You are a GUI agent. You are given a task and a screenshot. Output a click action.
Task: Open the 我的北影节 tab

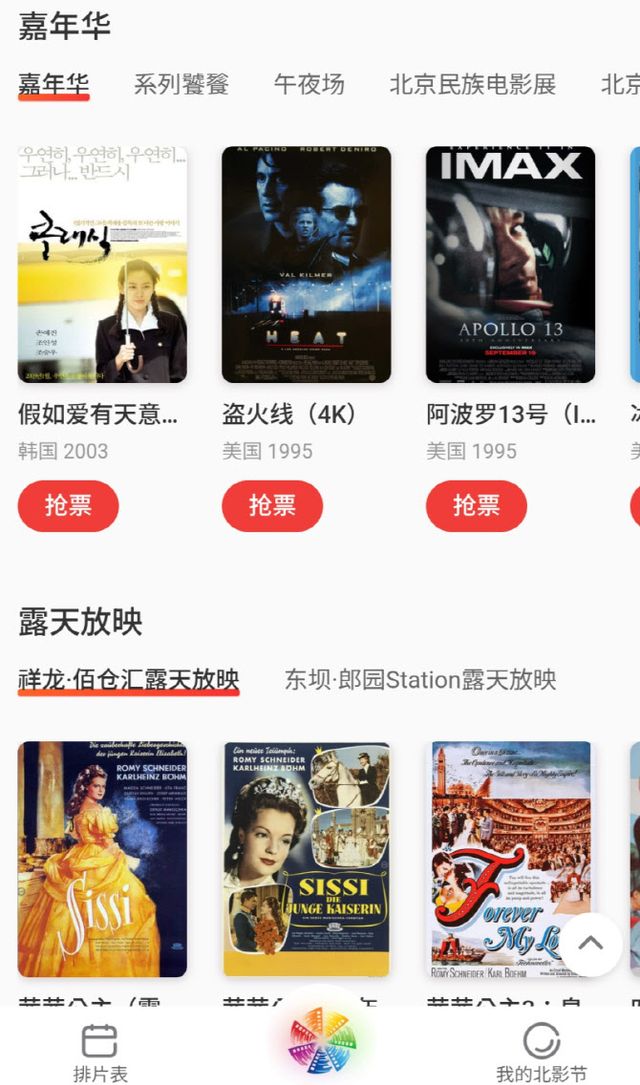point(541,1053)
